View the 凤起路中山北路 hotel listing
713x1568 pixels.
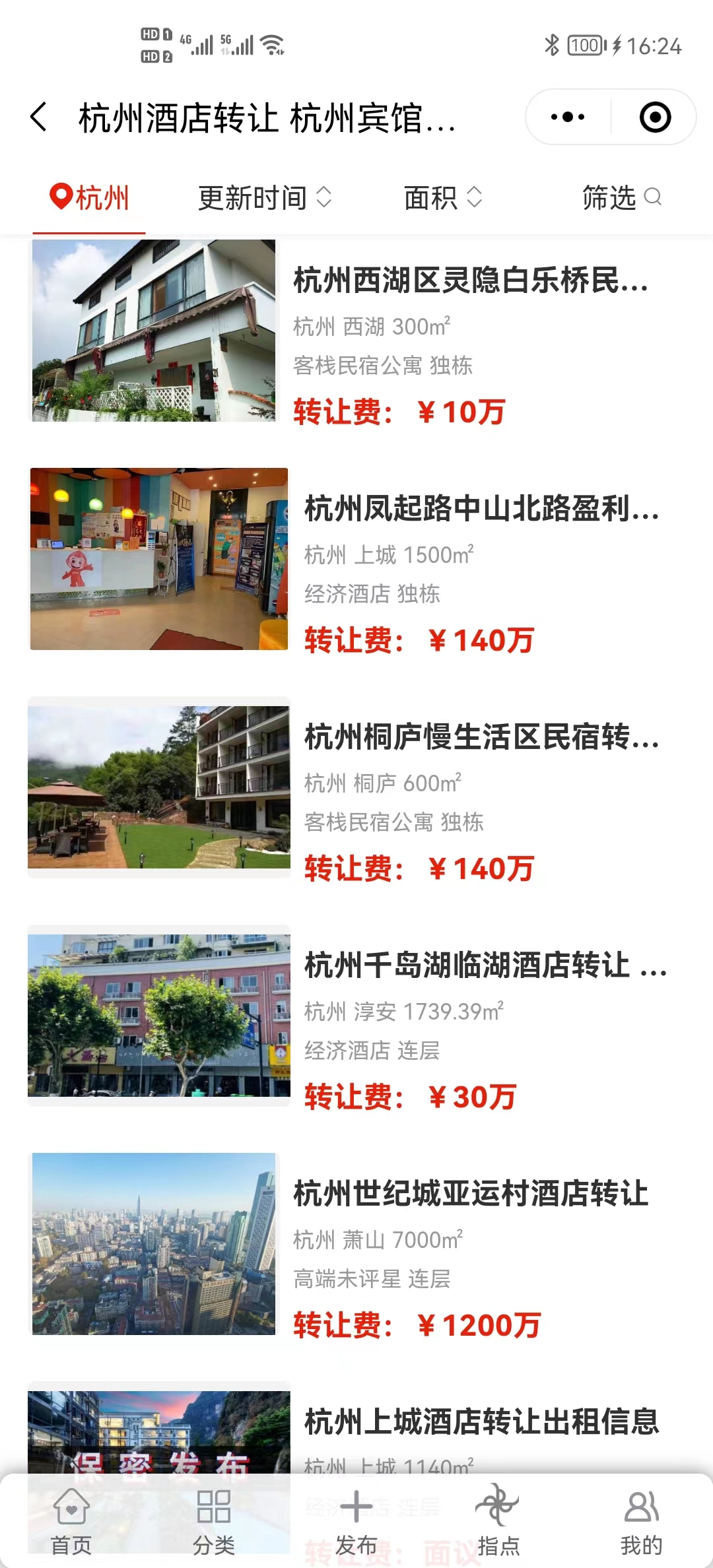coord(481,509)
